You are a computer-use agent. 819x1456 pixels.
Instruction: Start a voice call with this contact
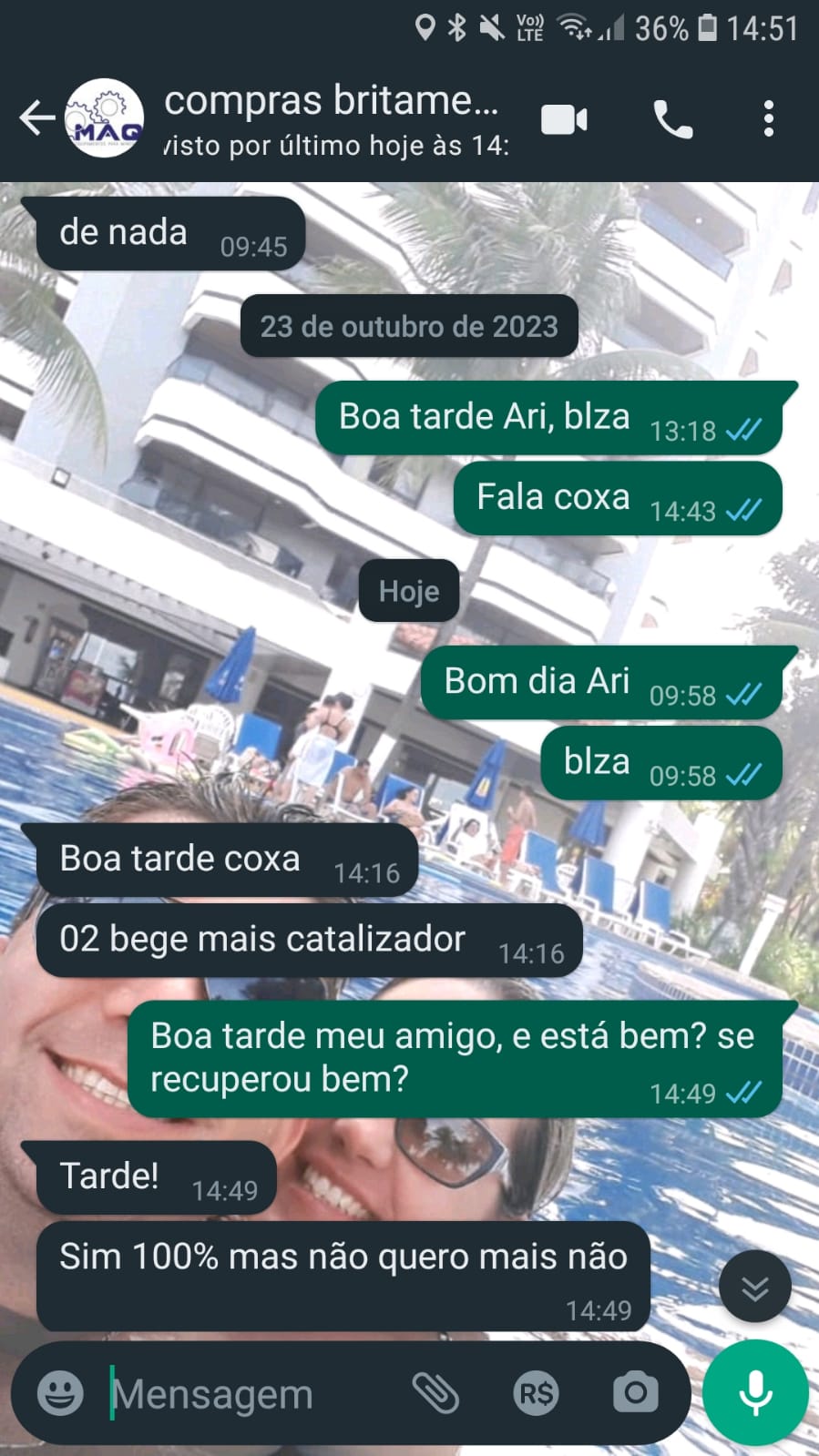(x=673, y=119)
